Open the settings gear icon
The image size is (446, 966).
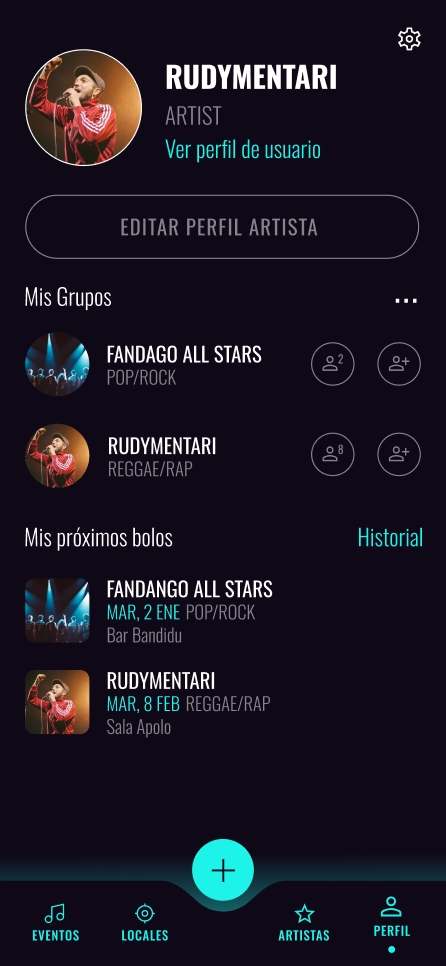tap(409, 39)
